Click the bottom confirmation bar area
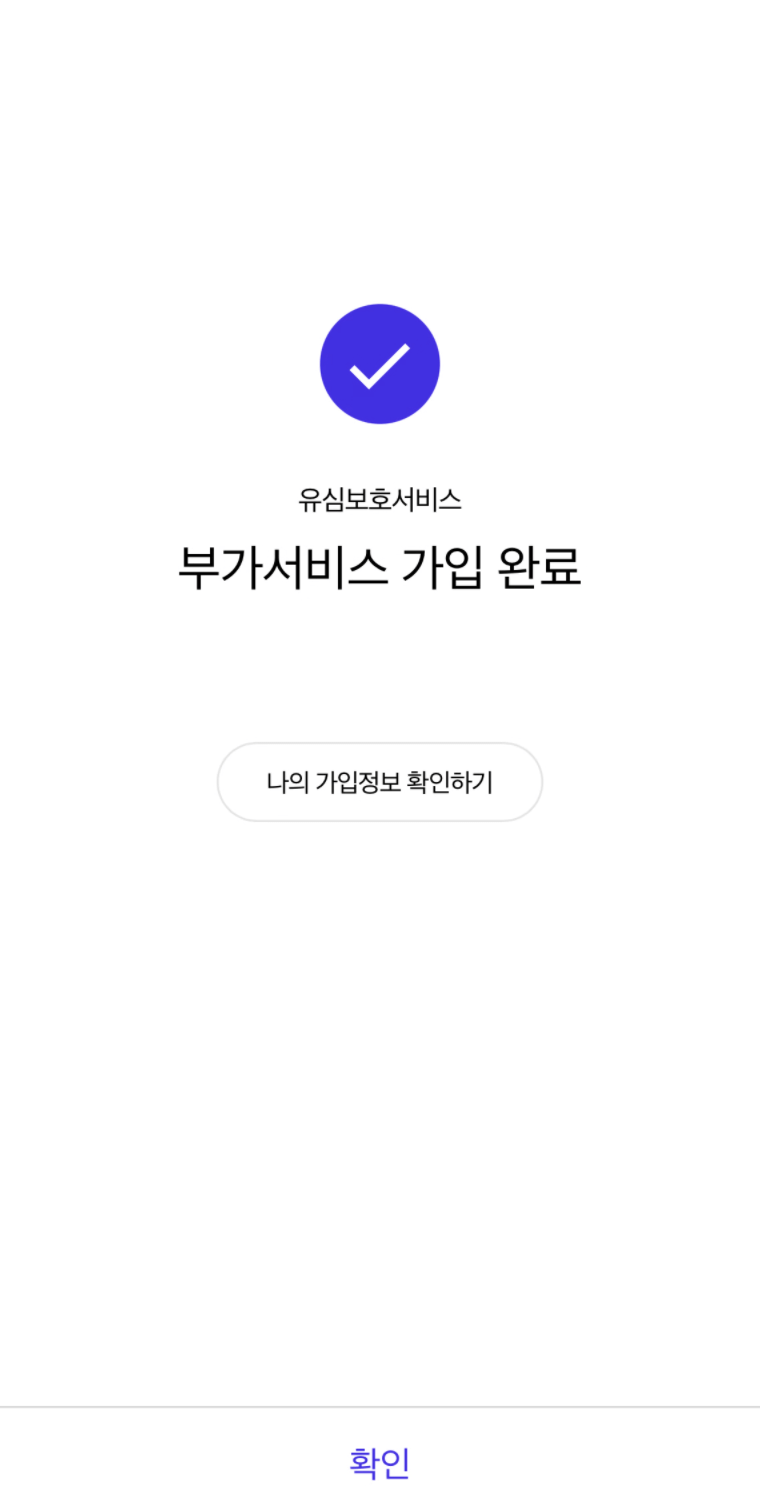This screenshot has width=760, height=1506. click(380, 1461)
